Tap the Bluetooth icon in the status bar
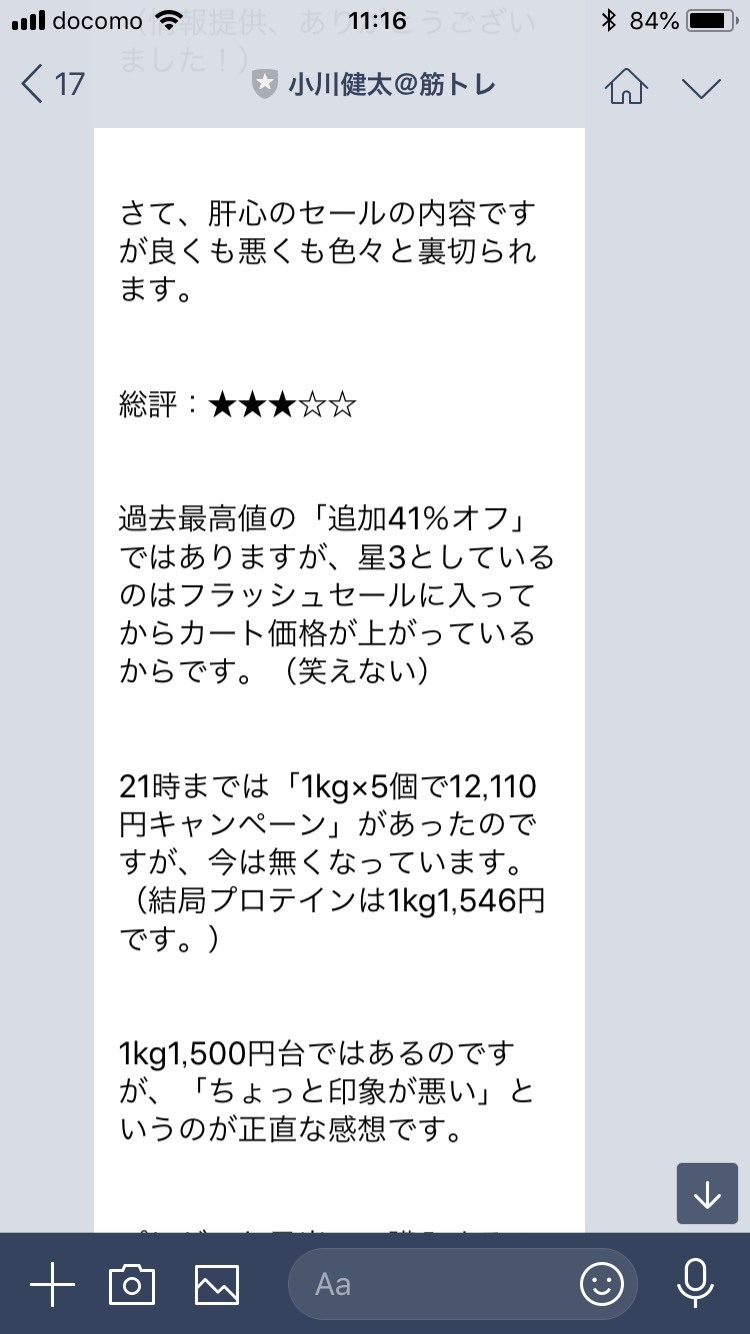The height and width of the screenshot is (1334, 750). [x=610, y=17]
